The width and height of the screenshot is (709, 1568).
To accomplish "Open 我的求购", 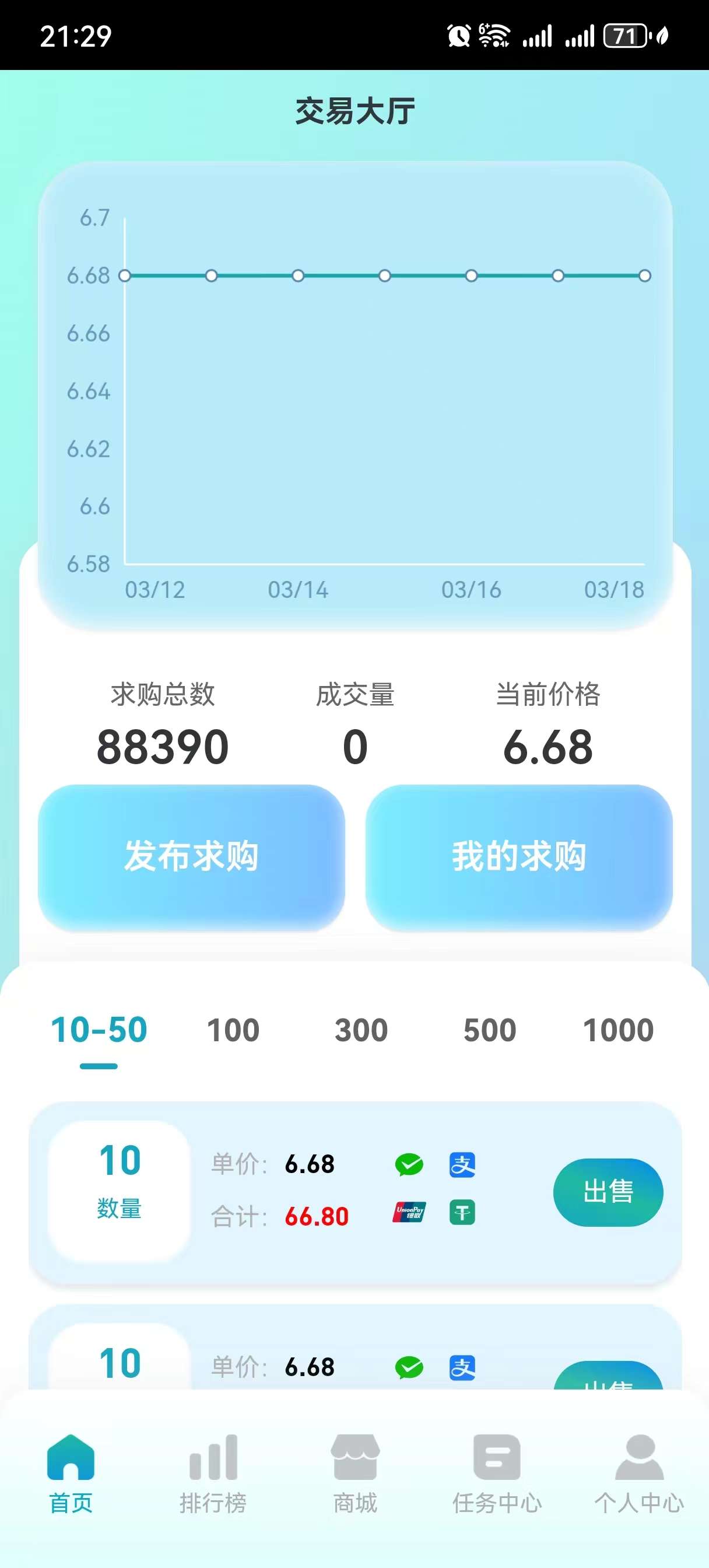I will pos(518,857).
